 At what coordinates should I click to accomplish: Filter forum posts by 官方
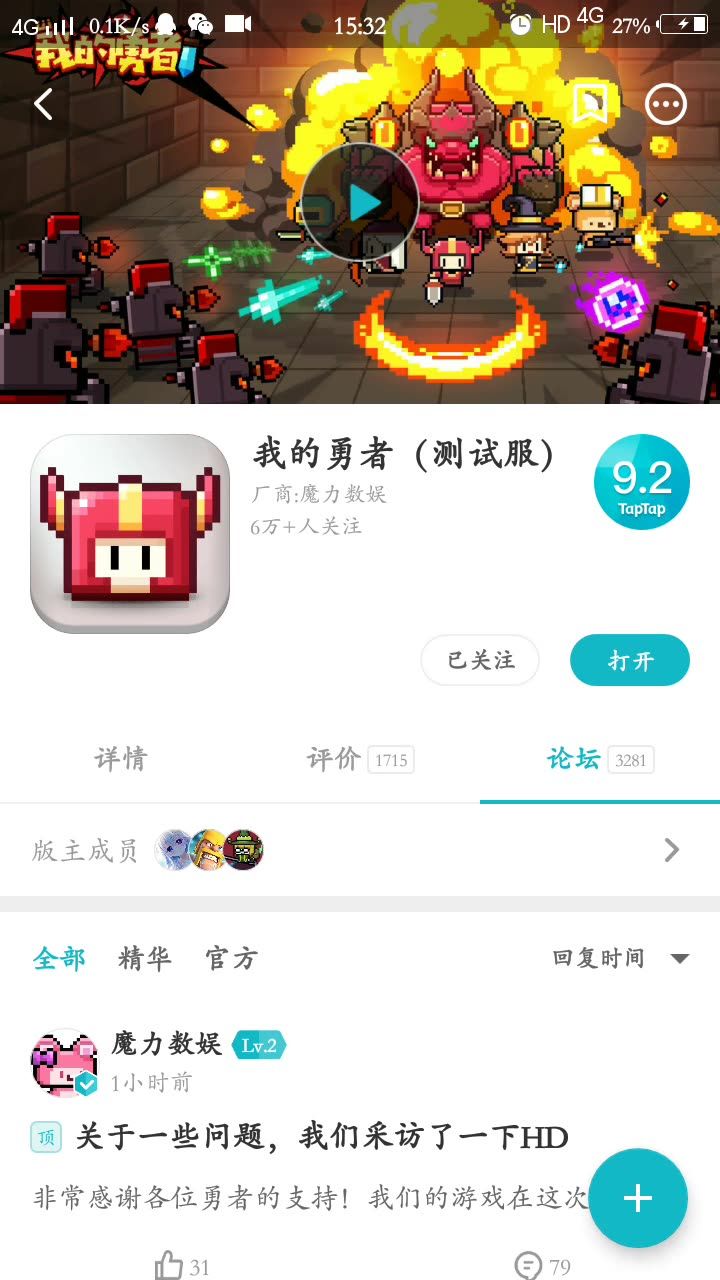[x=232, y=958]
